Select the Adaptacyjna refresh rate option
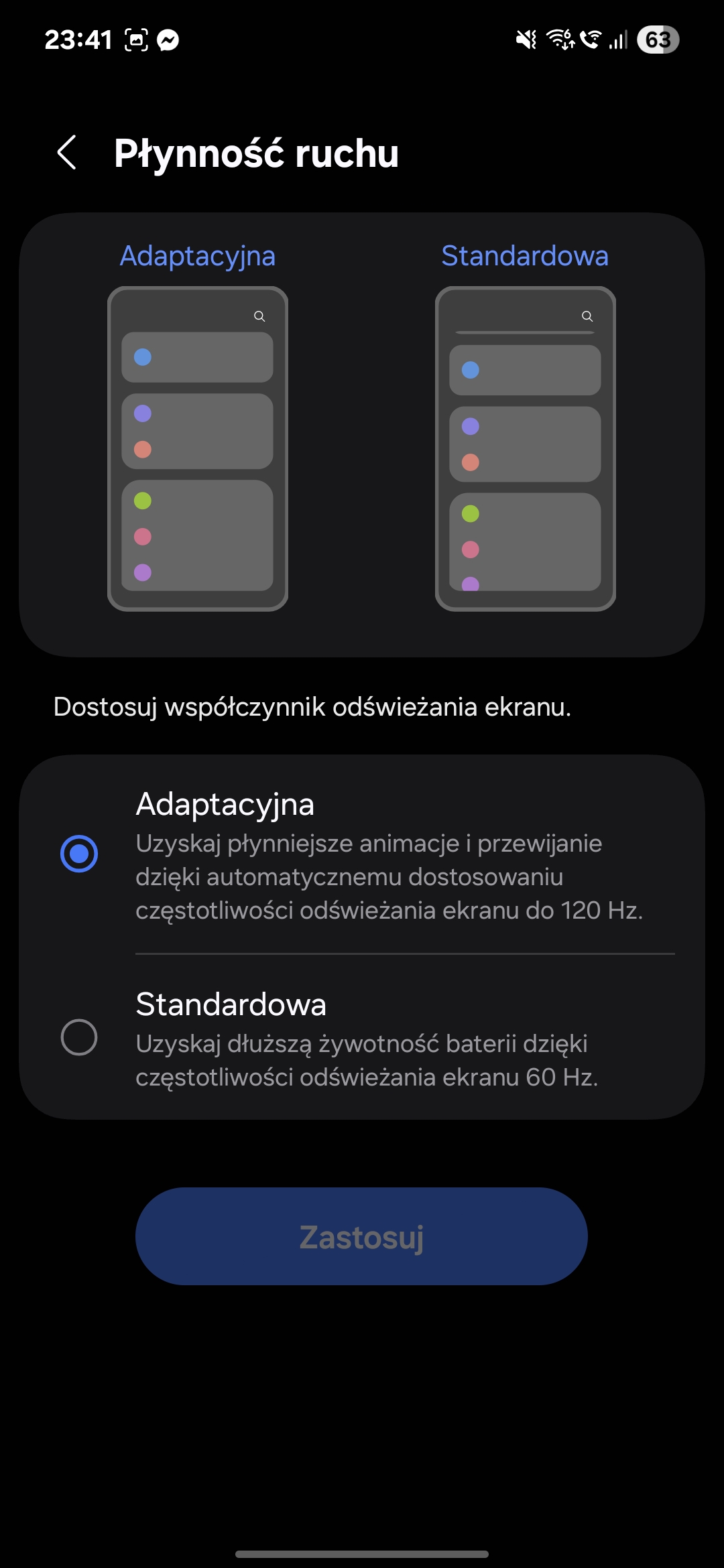Image resolution: width=724 pixels, height=1568 pixels. pyautogui.click(x=362, y=854)
